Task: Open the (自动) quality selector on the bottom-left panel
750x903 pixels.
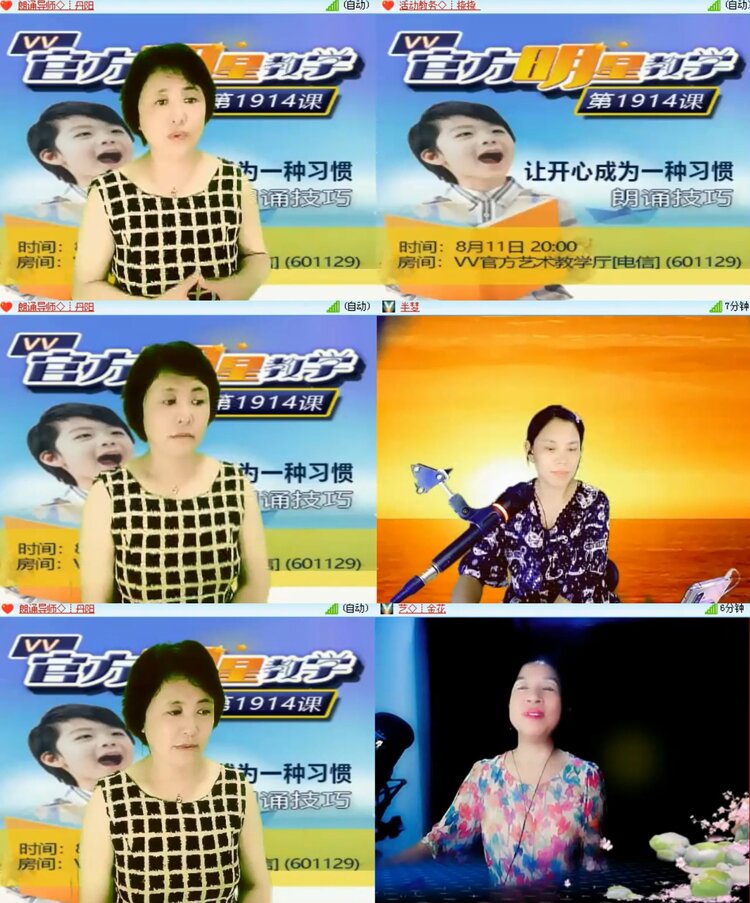Action: tap(353, 609)
